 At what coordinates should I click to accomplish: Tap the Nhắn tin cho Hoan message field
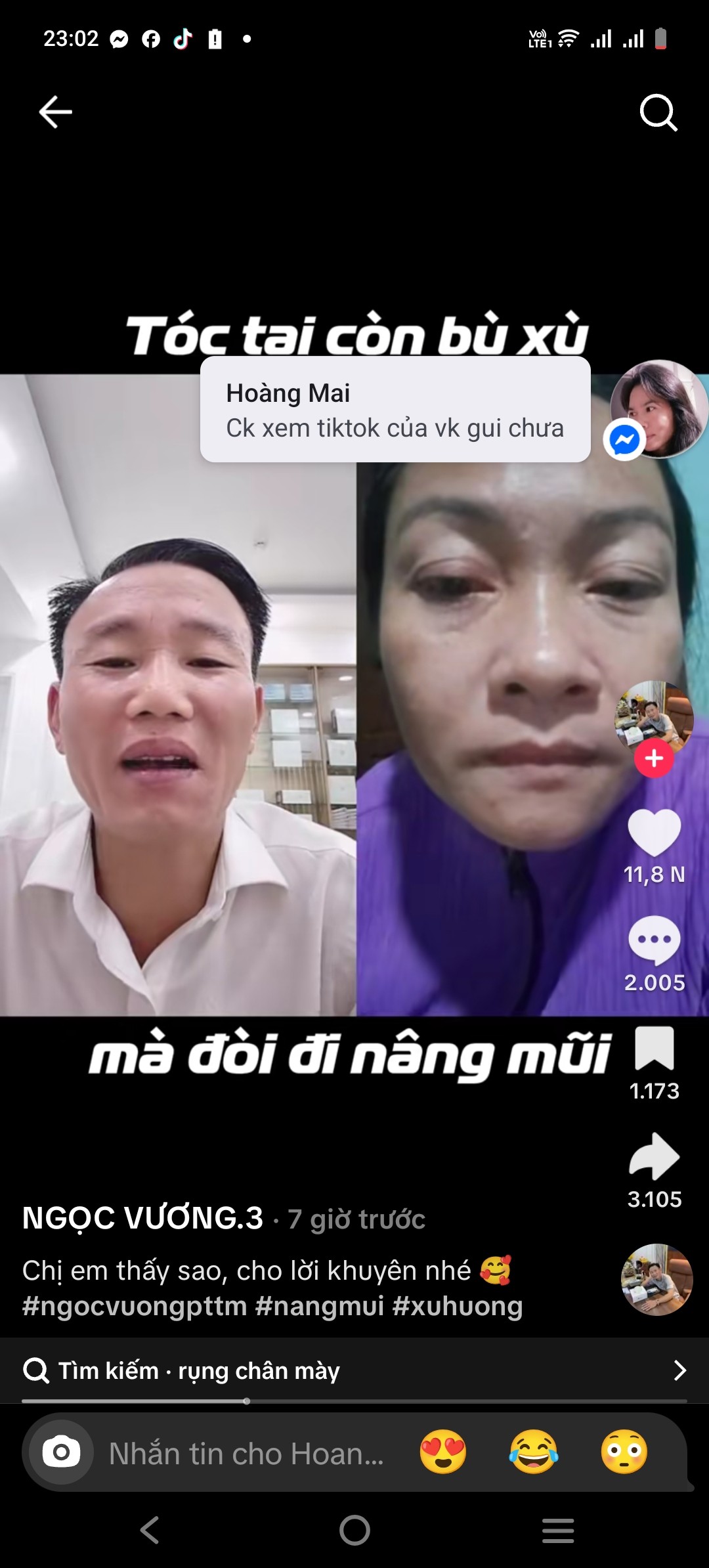247,1454
